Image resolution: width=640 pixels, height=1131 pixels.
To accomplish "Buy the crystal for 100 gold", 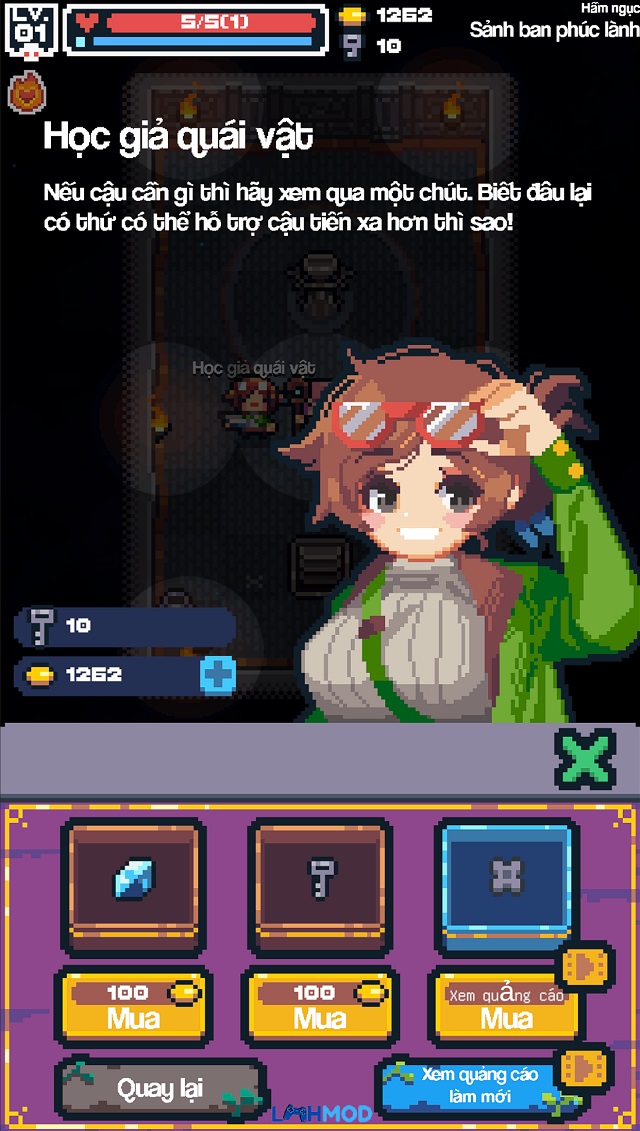I will click(x=133, y=1006).
